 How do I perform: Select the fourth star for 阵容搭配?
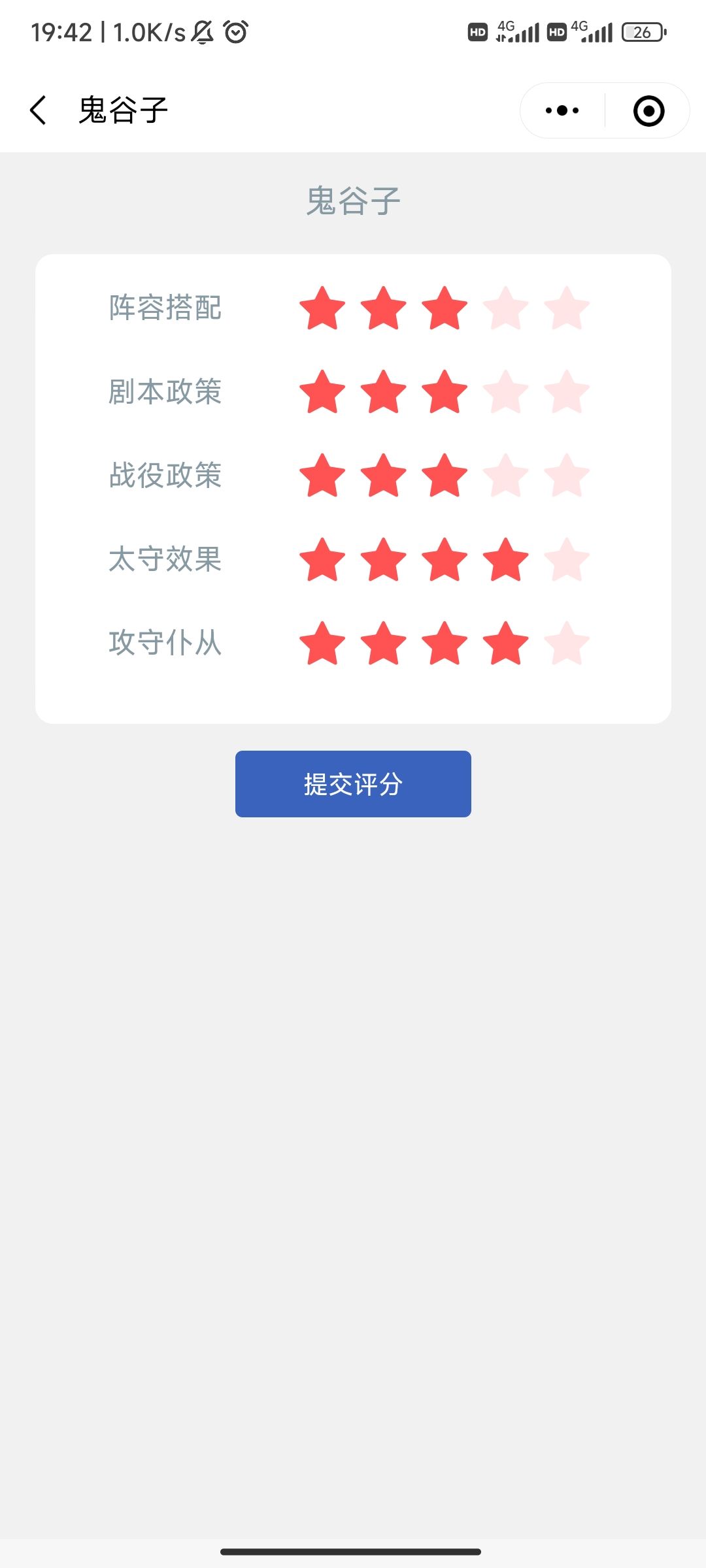506,308
